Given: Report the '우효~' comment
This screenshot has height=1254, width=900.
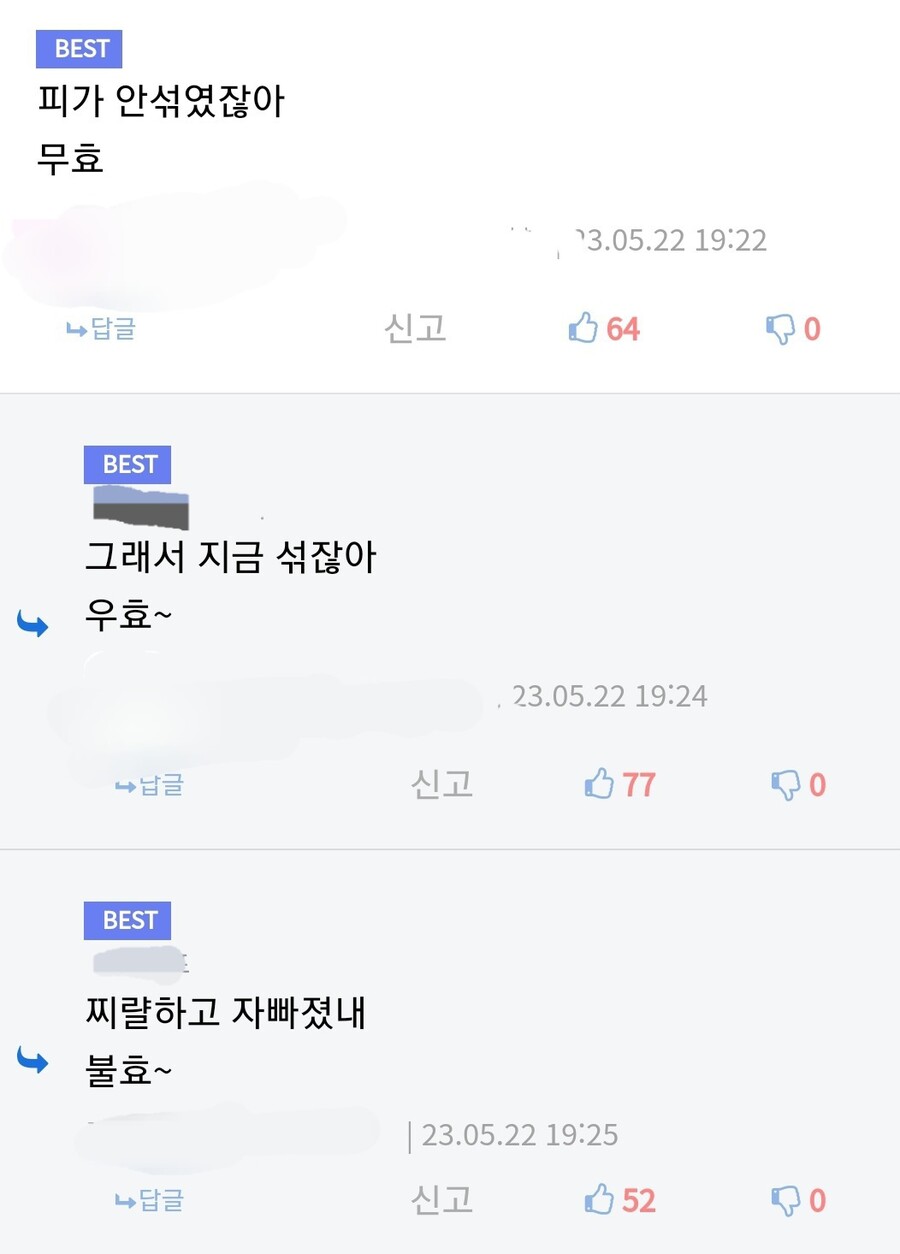Looking at the screenshot, I should [x=441, y=784].
